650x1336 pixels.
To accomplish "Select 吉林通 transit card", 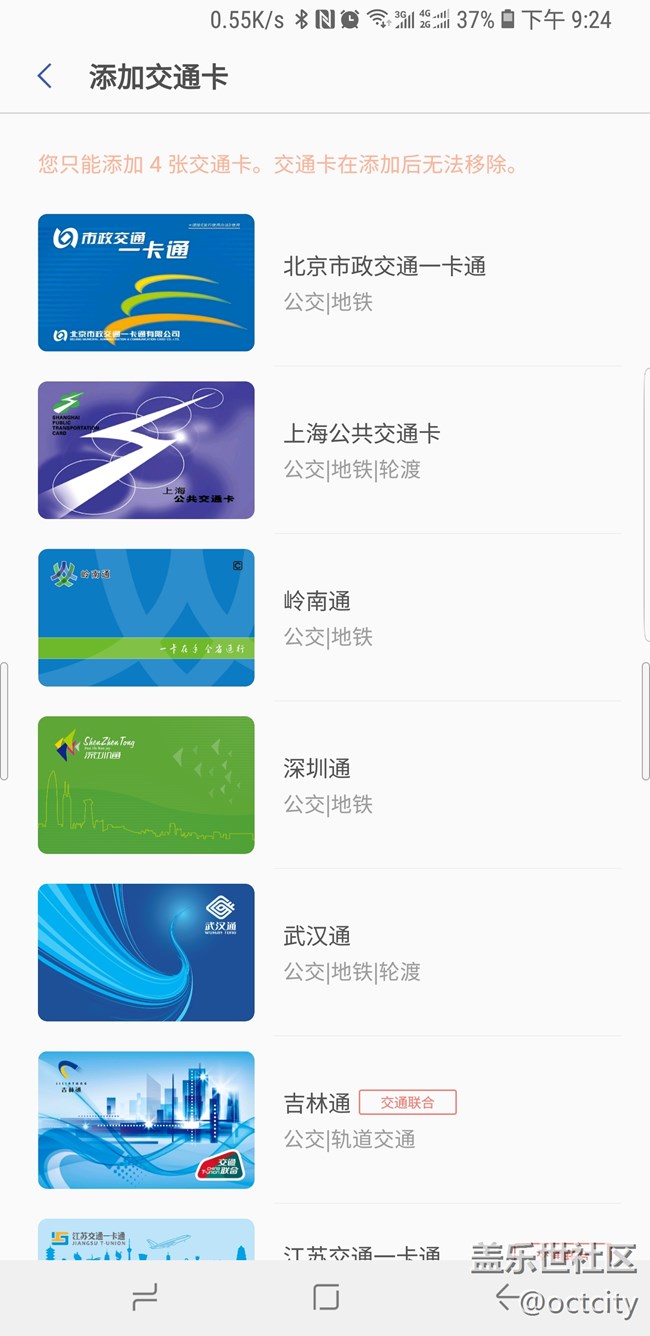I will pos(325,1120).
